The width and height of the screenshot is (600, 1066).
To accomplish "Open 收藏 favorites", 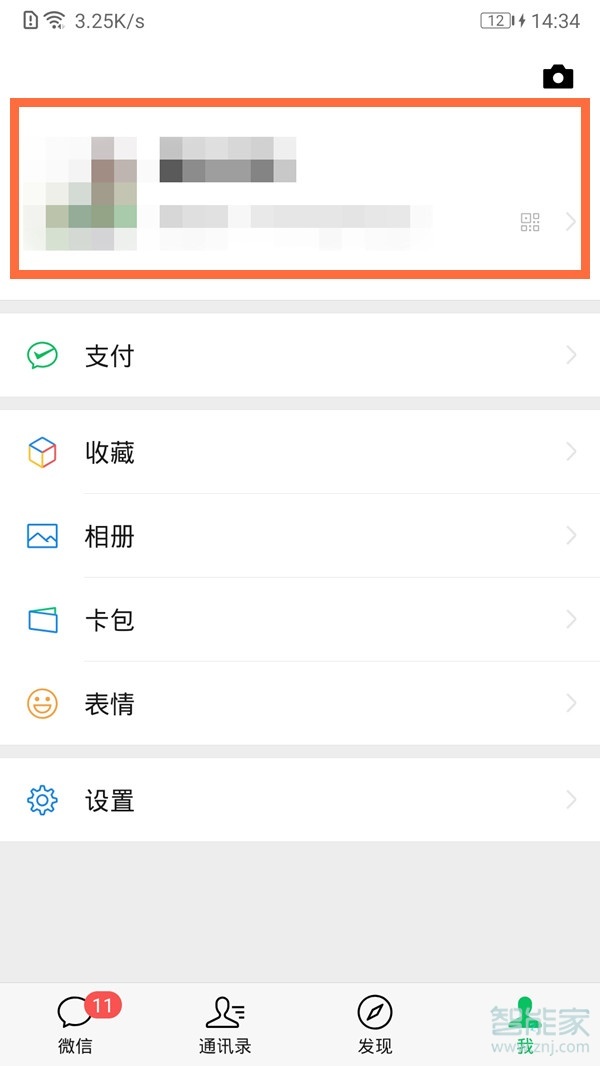I will (x=300, y=453).
